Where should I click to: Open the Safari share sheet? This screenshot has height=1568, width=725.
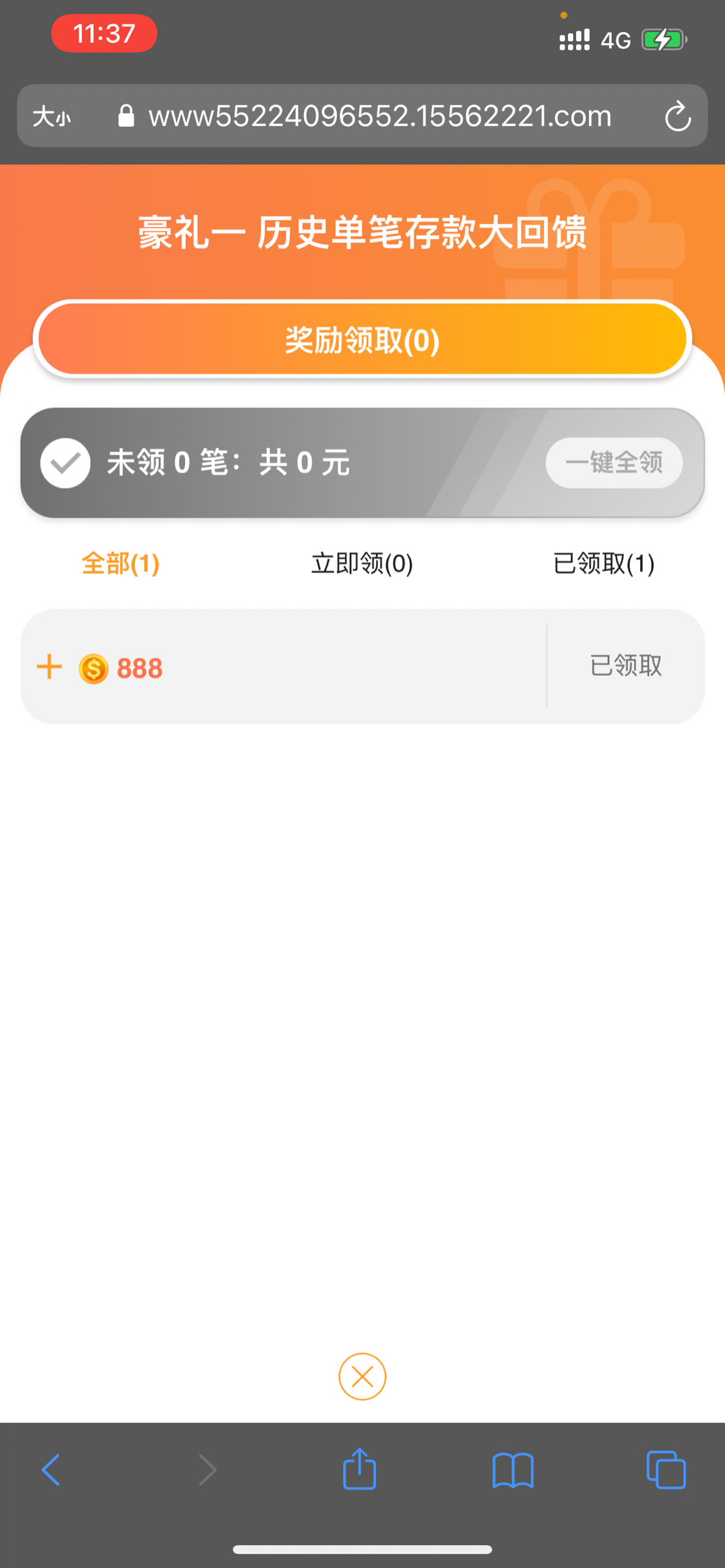pos(360,1470)
